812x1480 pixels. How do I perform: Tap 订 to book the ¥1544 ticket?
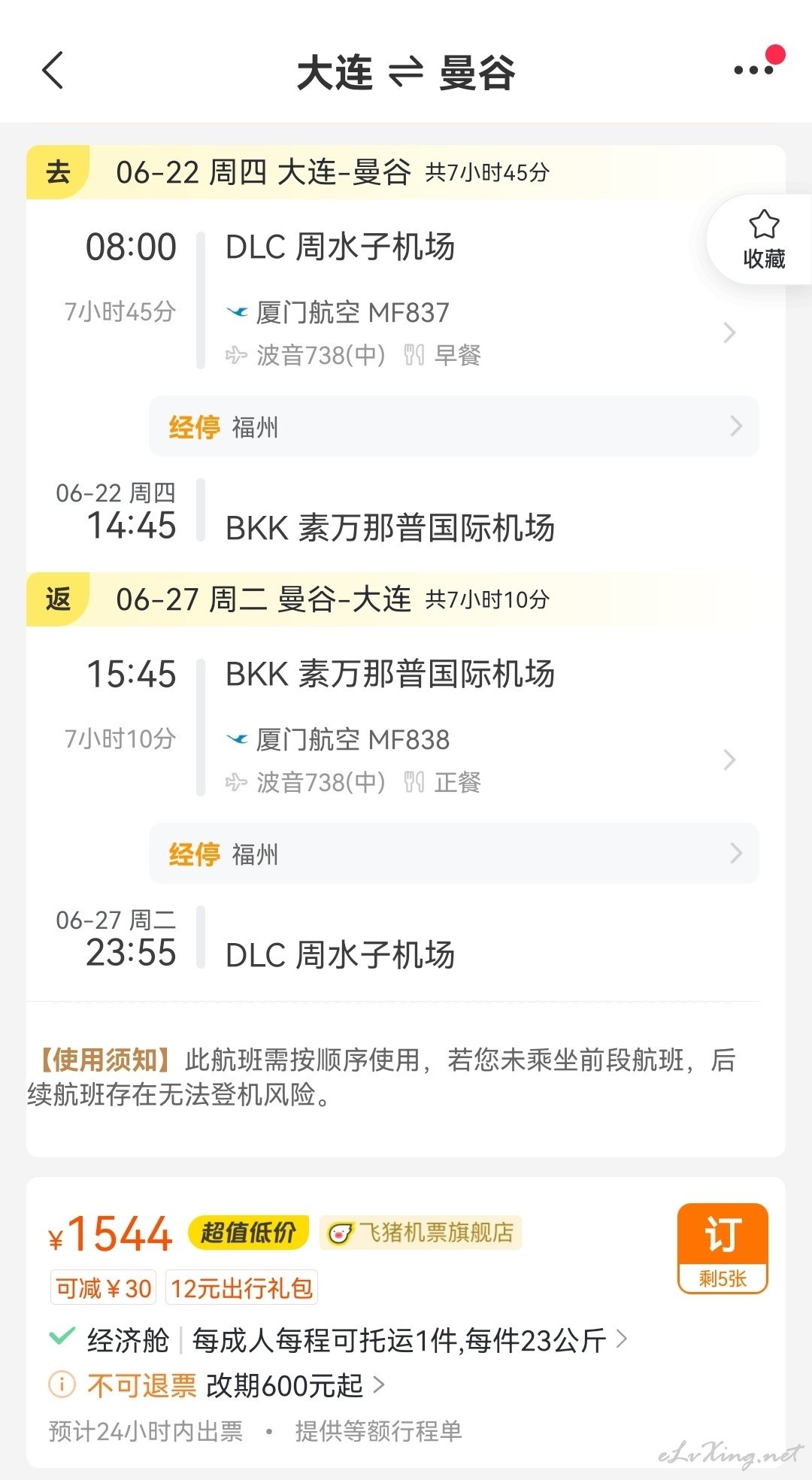(x=723, y=1248)
